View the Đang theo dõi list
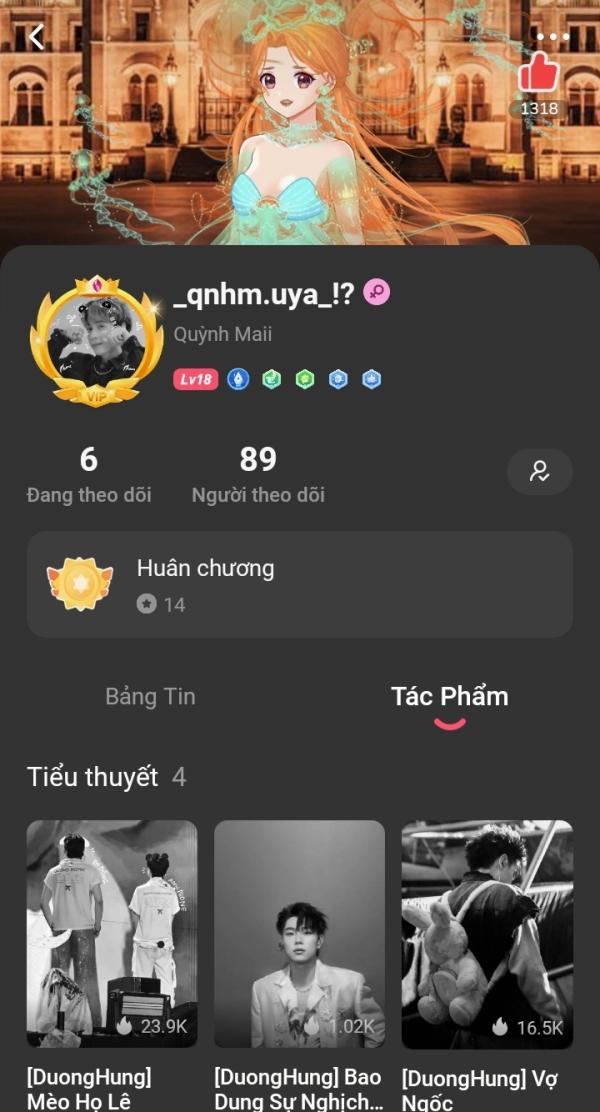This screenshot has width=600, height=1112. pyautogui.click(x=89, y=475)
